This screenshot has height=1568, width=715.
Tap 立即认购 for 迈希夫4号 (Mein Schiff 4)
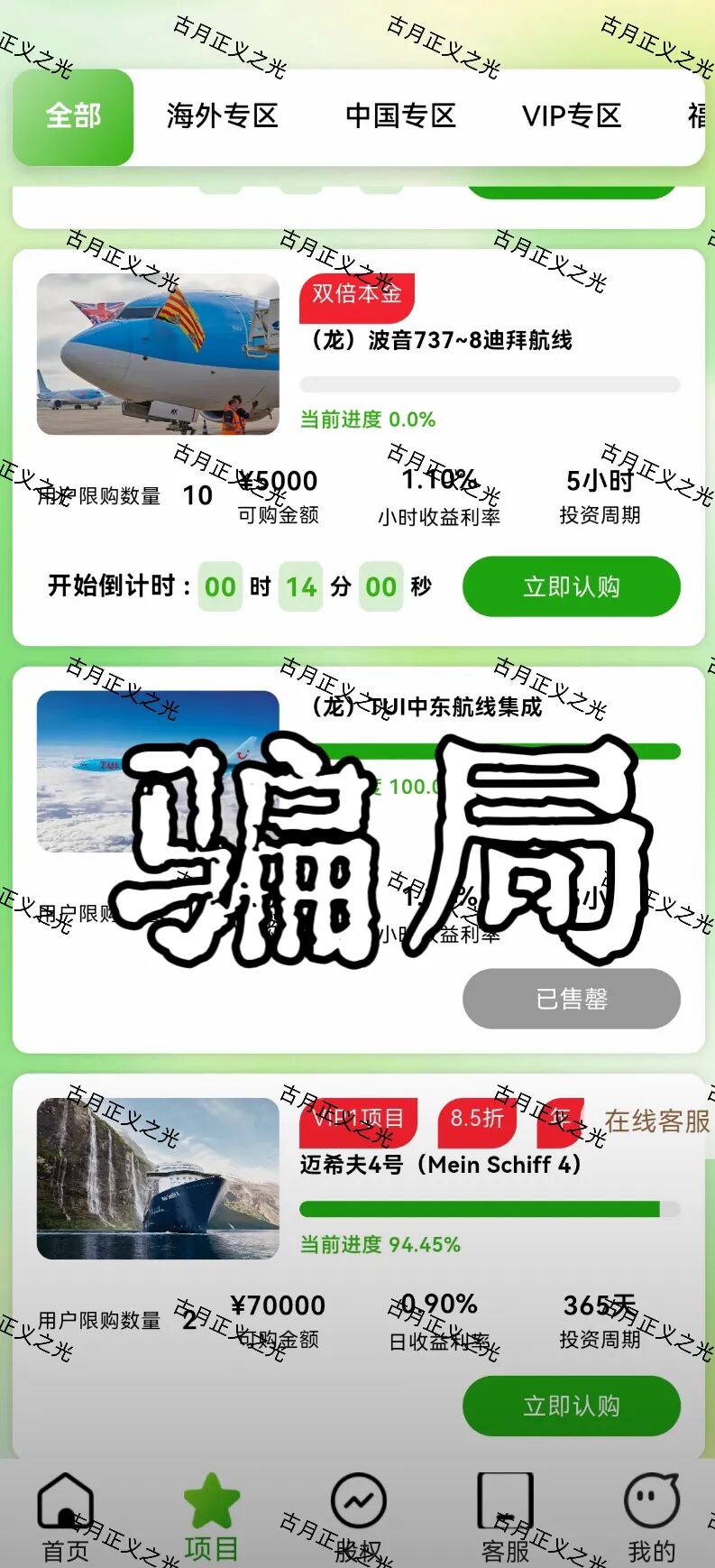tap(571, 1406)
